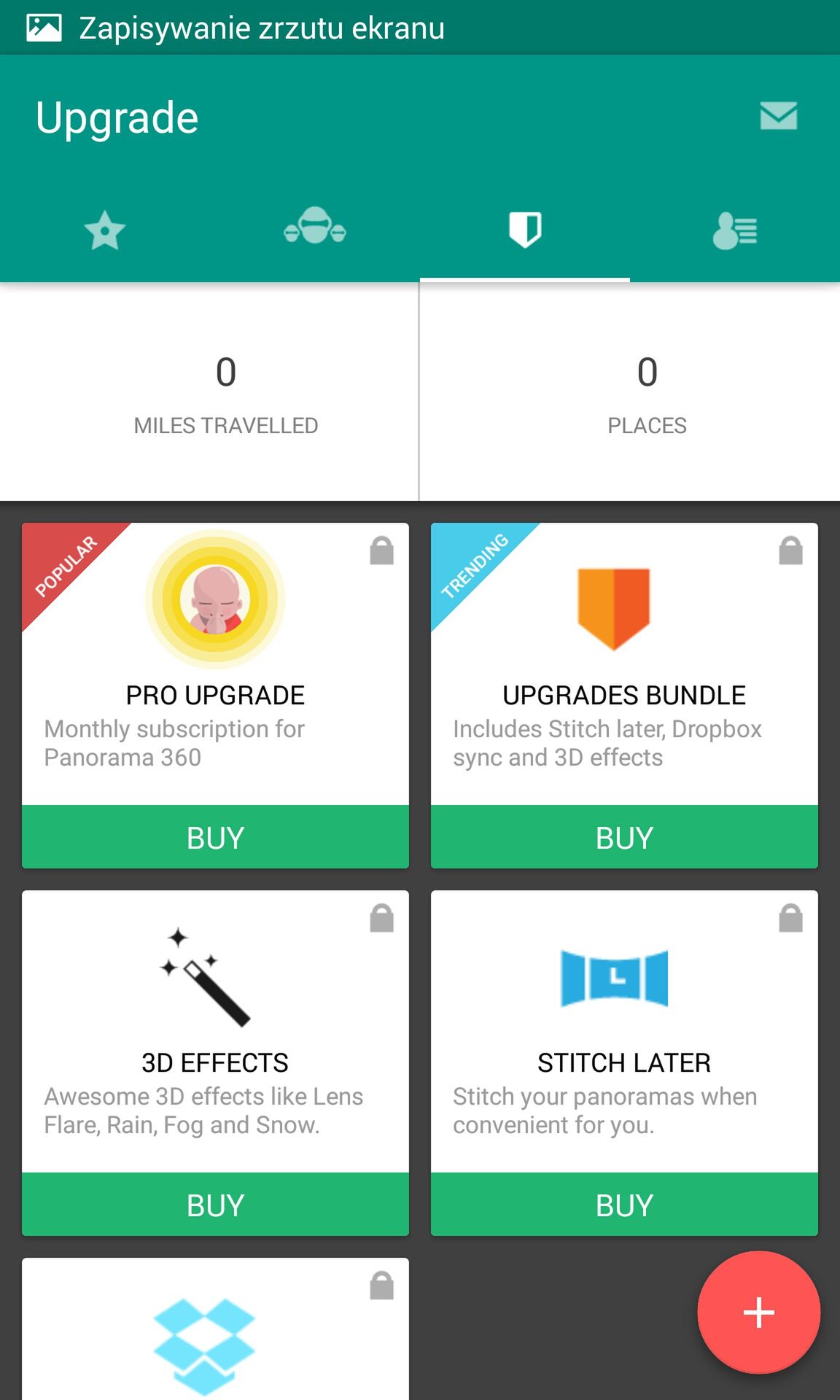The image size is (840, 1400).
Task: Switch to the star favorites tab
Action: click(x=105, y=230)
